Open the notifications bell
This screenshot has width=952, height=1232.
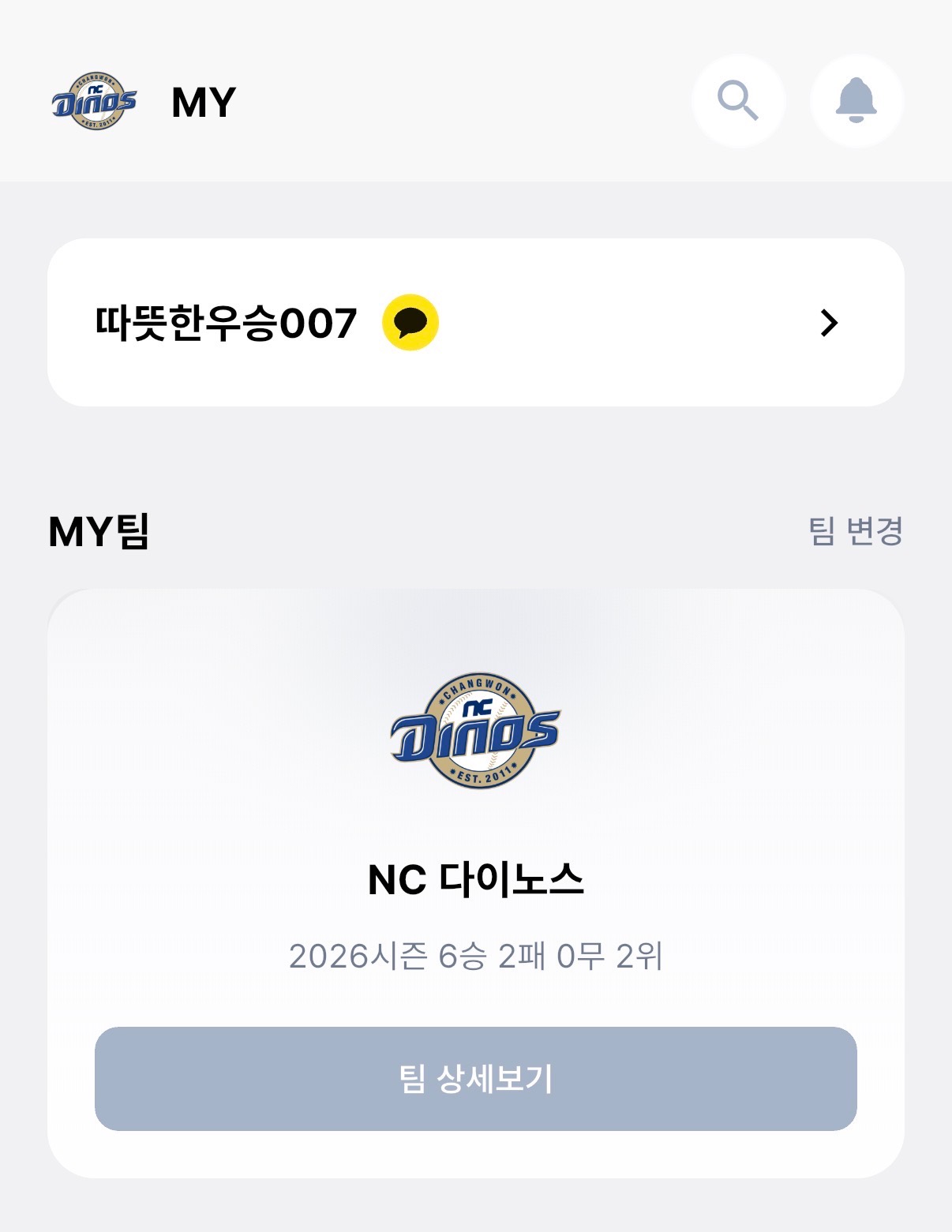coord(856,101)
